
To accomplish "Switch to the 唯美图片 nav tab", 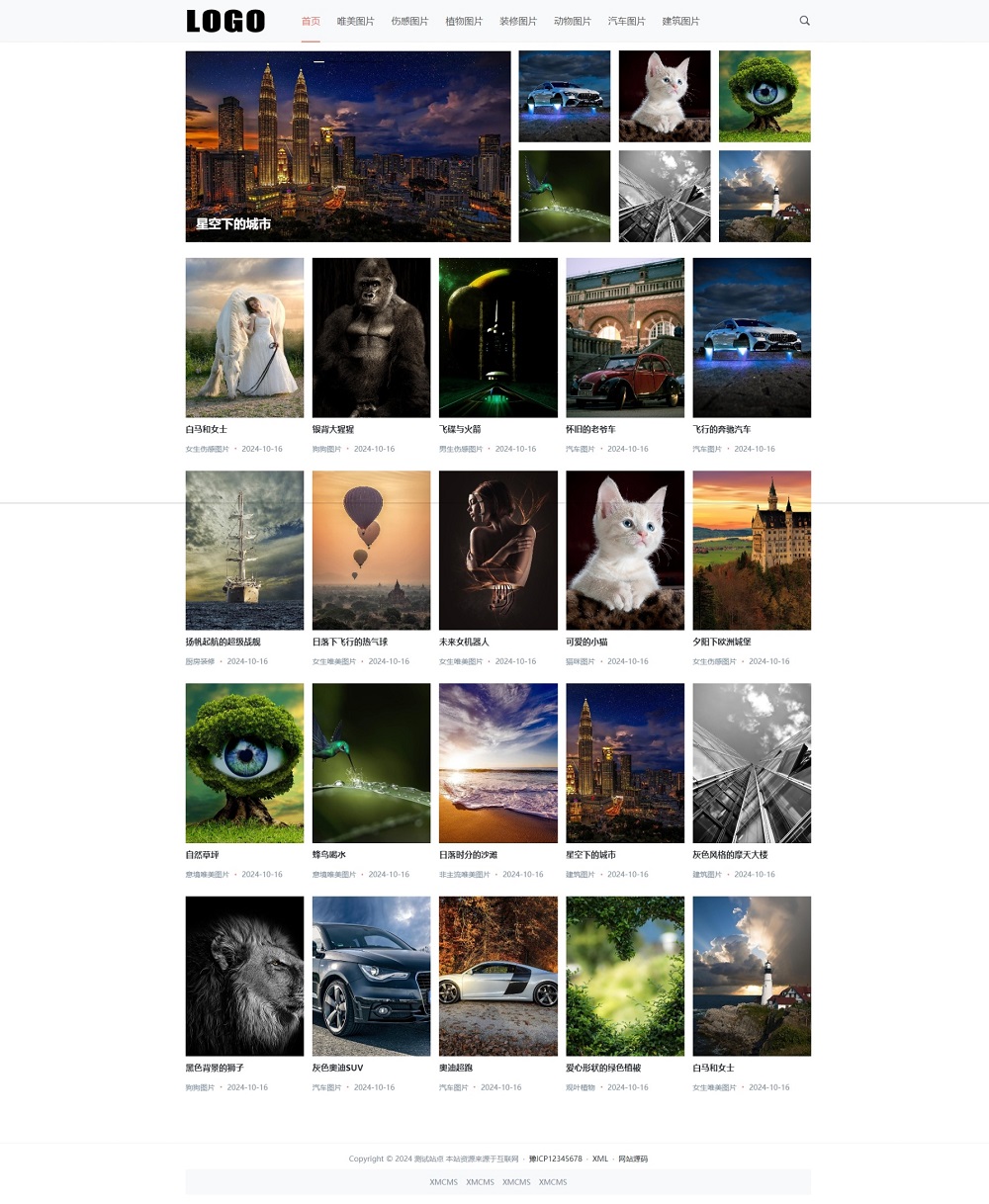I will point(355,21).
